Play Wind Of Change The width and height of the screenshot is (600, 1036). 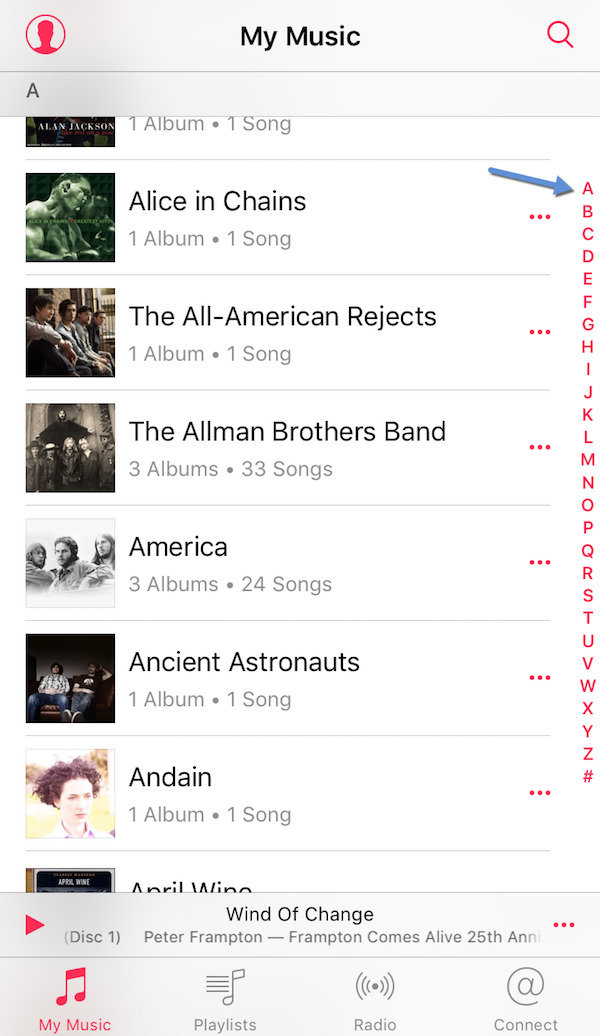pos(34,924)
